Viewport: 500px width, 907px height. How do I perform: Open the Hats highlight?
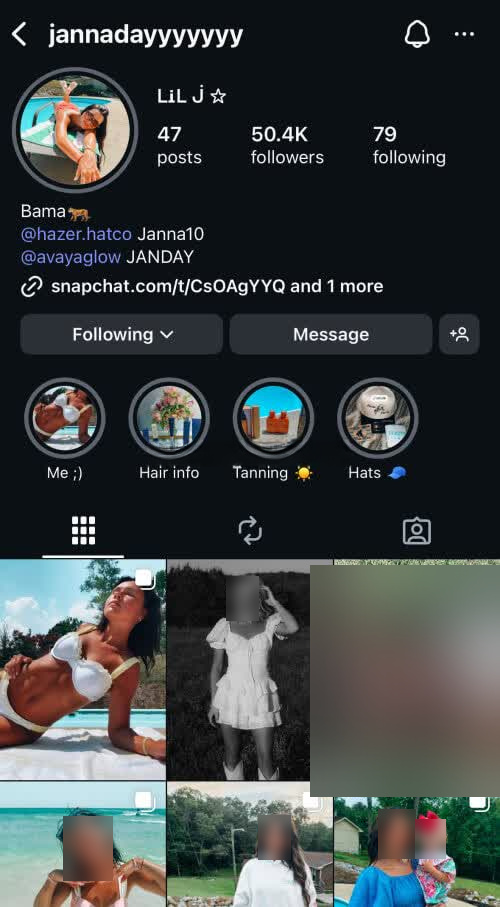coord(377,418)
